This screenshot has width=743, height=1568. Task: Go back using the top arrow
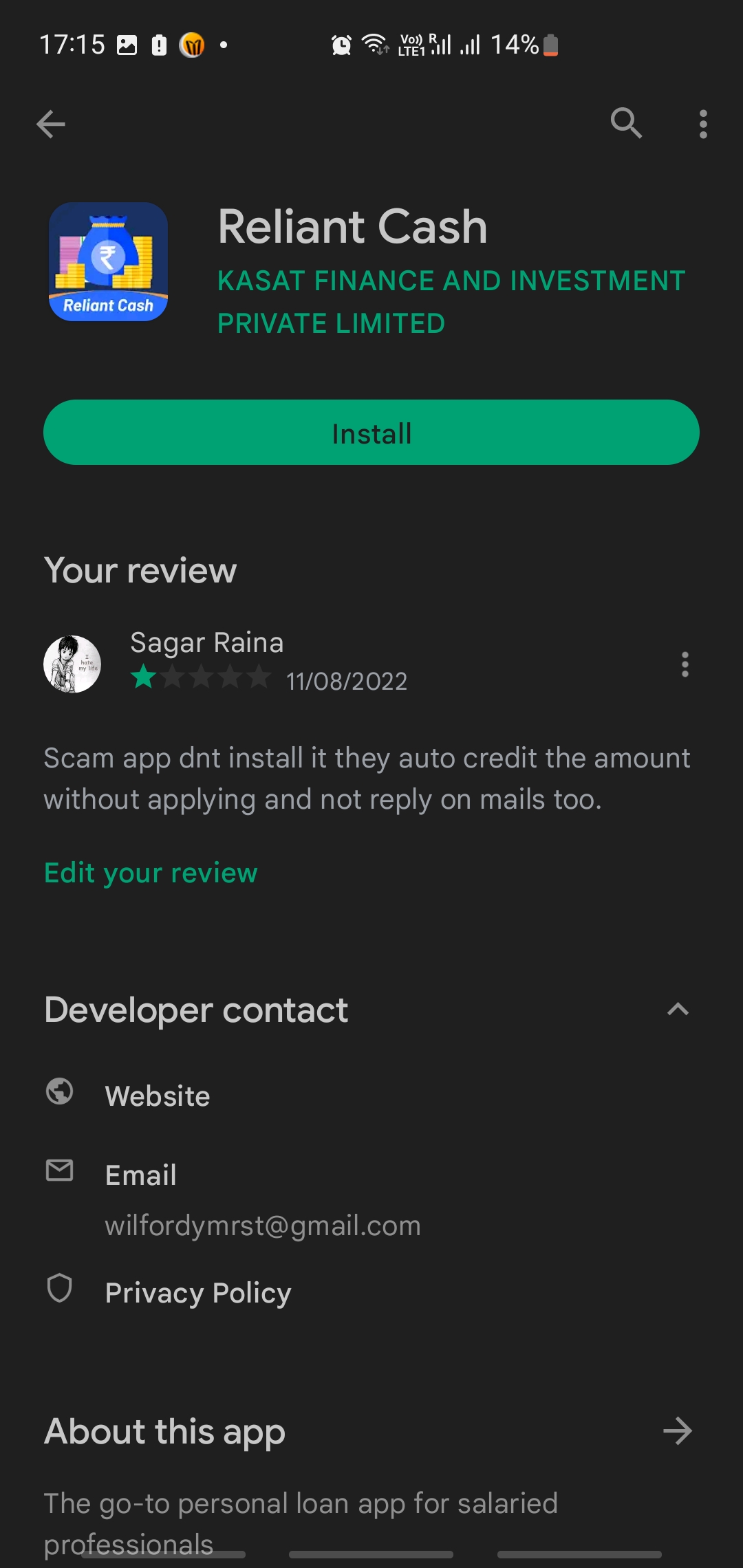click(51, 124)
